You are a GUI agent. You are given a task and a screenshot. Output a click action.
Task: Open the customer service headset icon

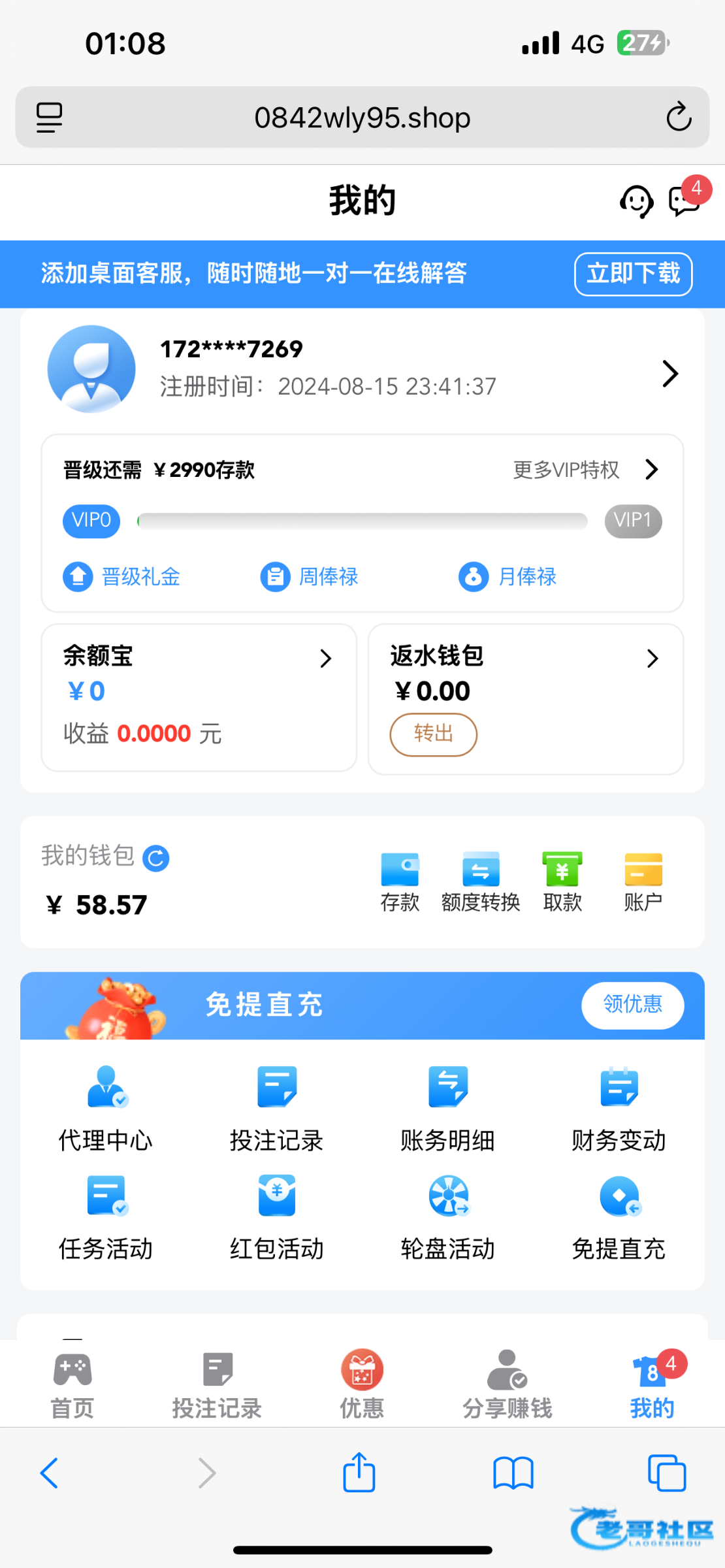click(636, 201)
